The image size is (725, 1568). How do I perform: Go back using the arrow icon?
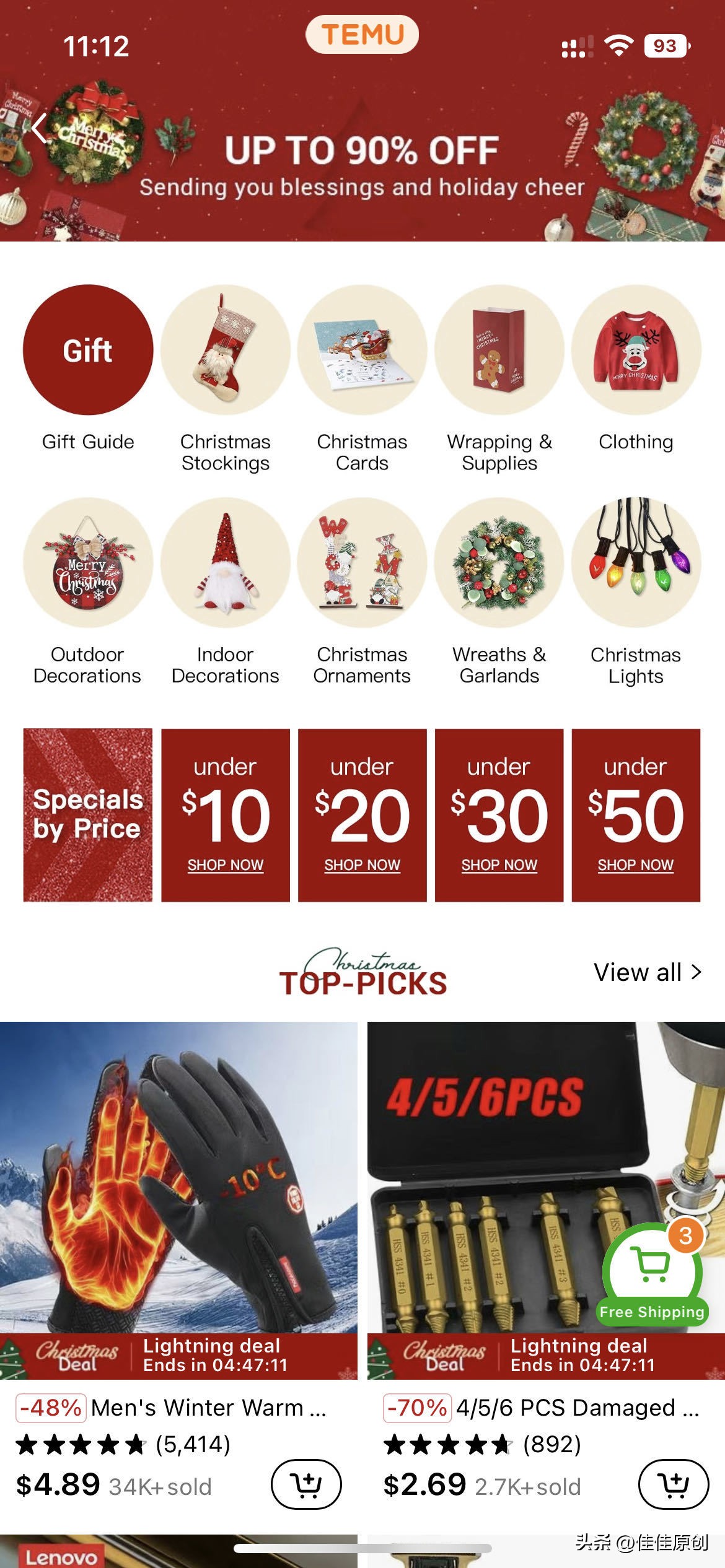coord(40,129)
